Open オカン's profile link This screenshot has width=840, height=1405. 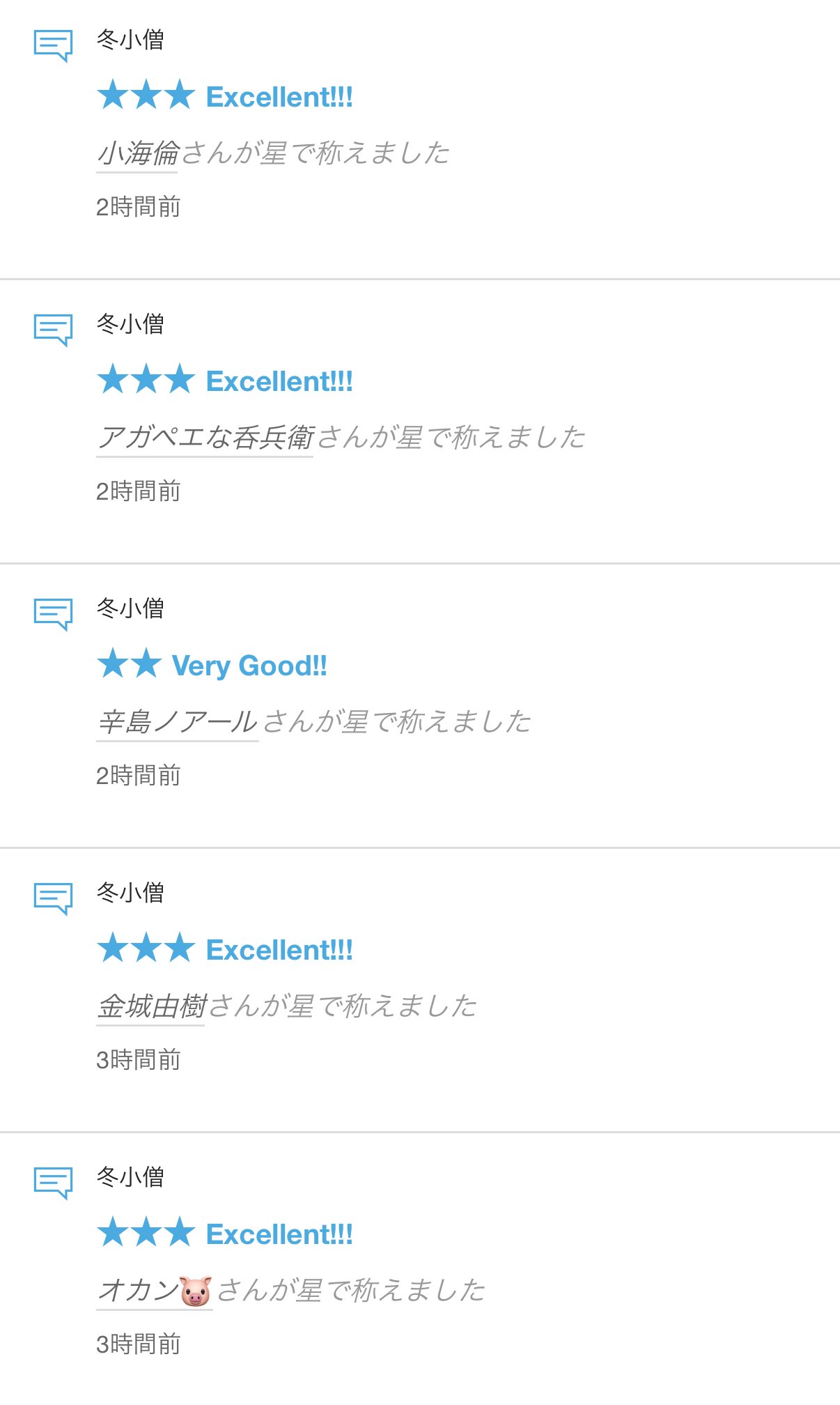click(154, 1291)
